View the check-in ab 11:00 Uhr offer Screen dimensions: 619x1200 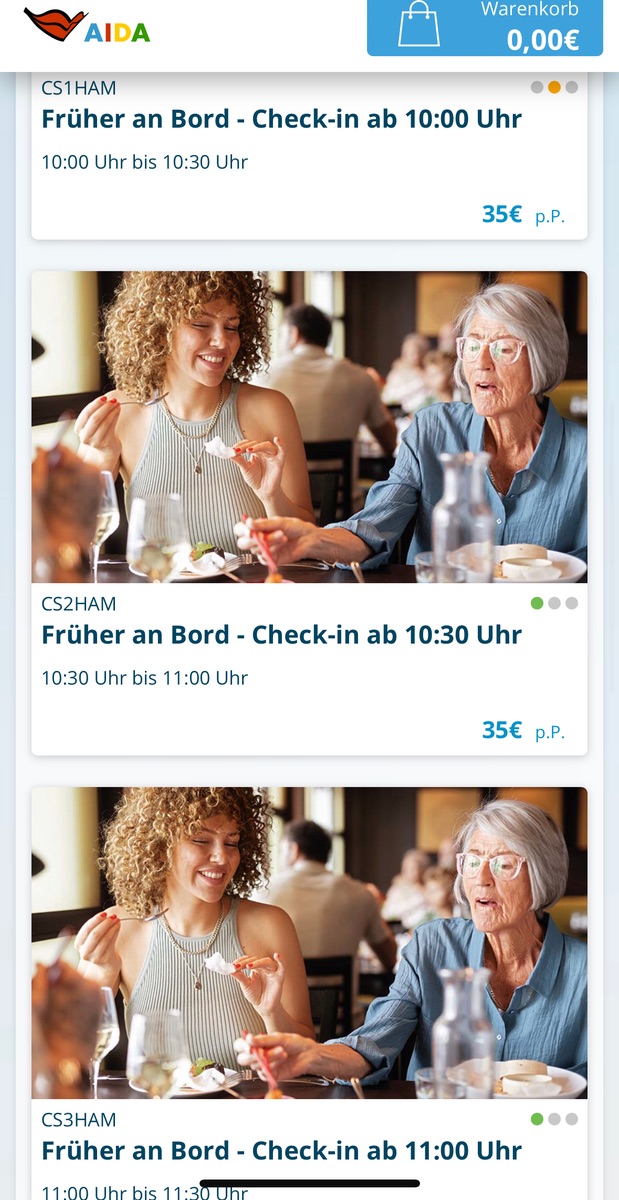[x=281, y=1150]
